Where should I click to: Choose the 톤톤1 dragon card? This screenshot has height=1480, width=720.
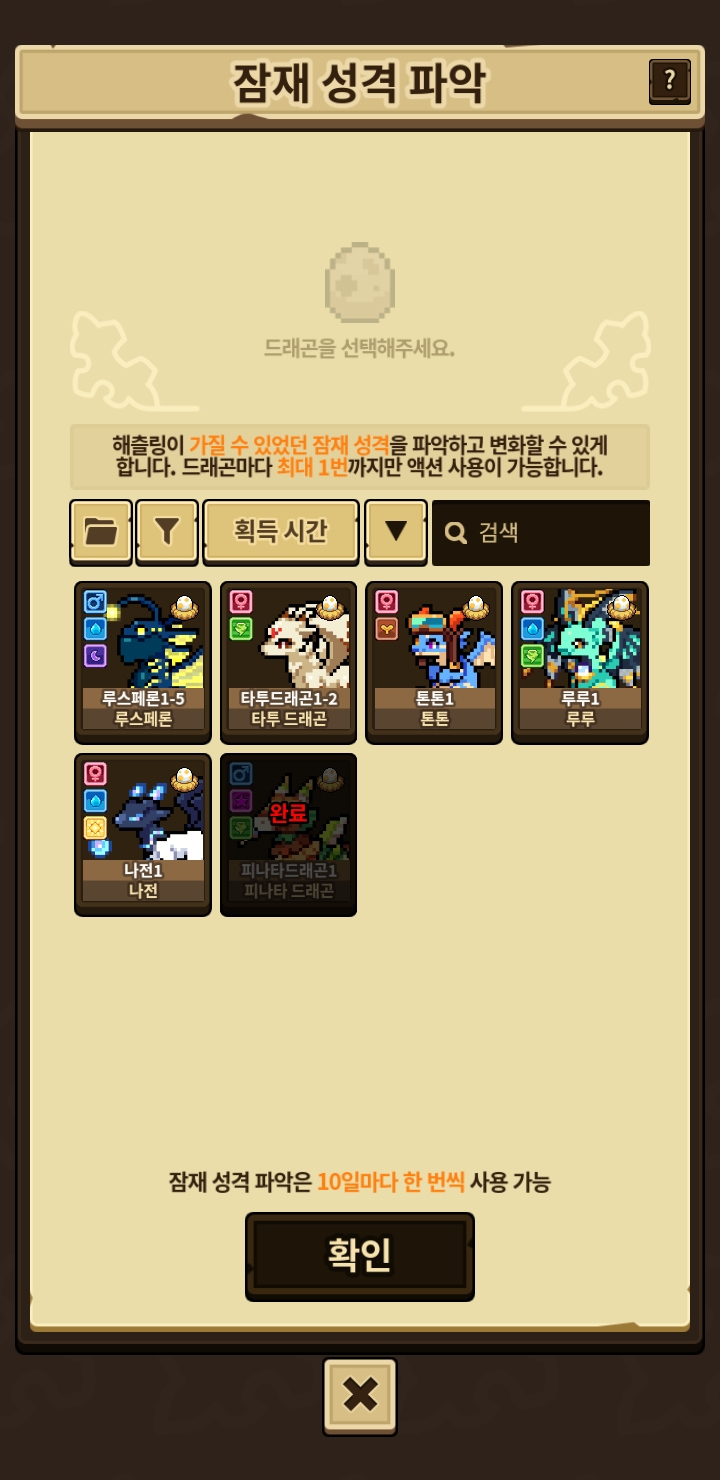(x=434, y=662)
